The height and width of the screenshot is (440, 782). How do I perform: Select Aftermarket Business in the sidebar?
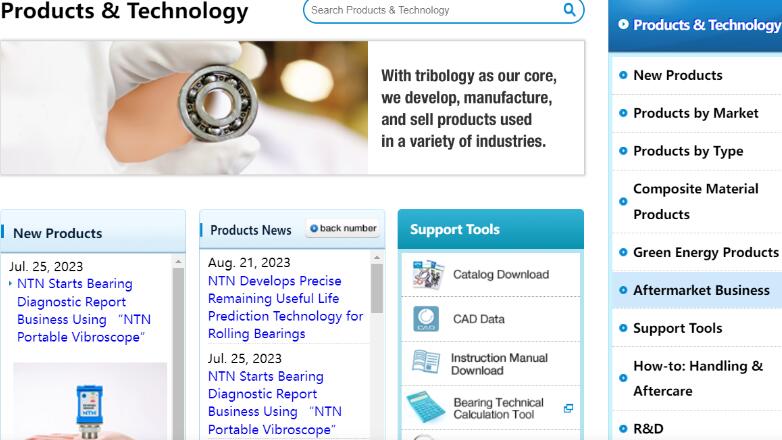[701, 290]
